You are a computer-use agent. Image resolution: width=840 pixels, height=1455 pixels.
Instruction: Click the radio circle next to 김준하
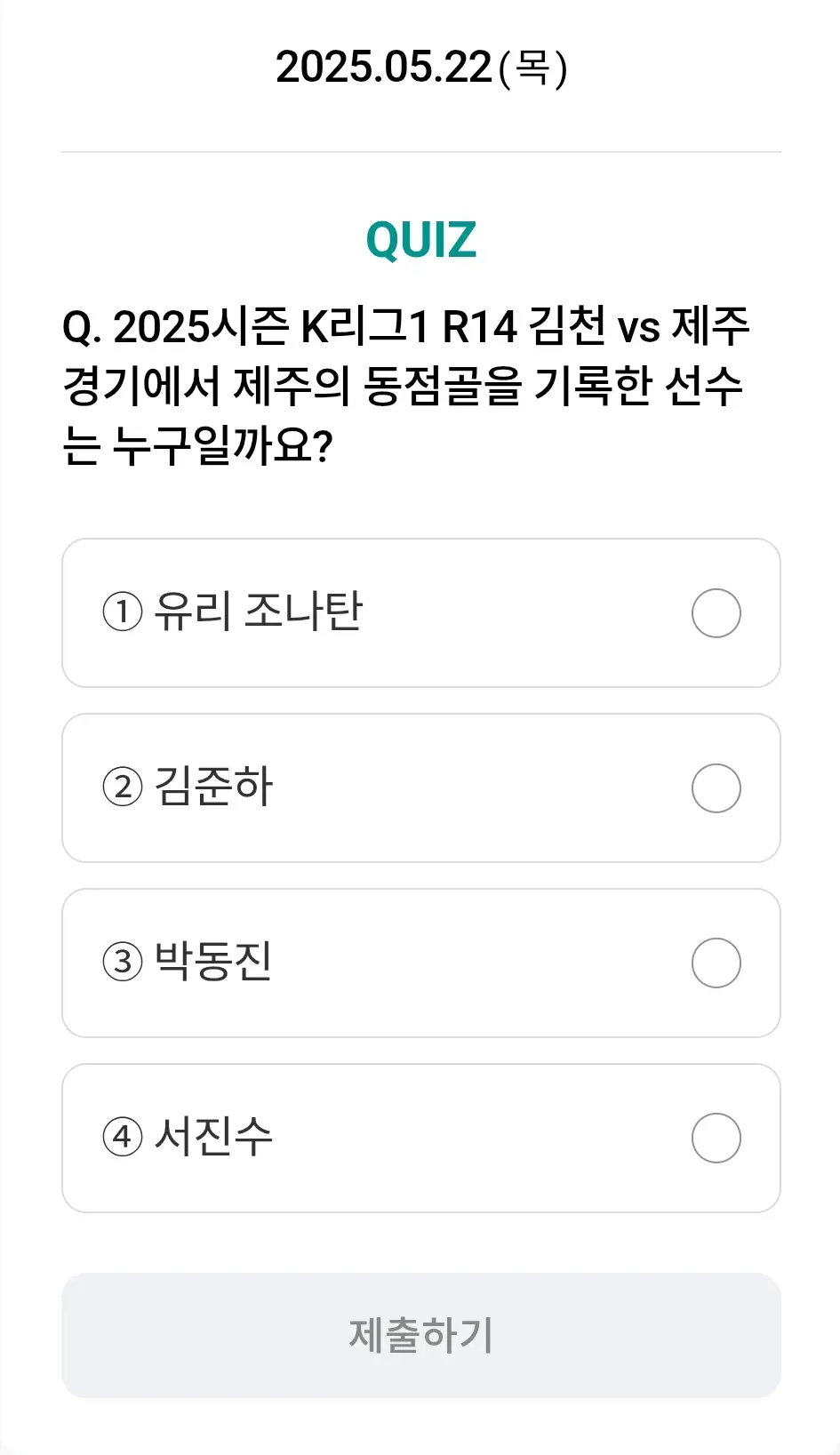click(716, 787)
